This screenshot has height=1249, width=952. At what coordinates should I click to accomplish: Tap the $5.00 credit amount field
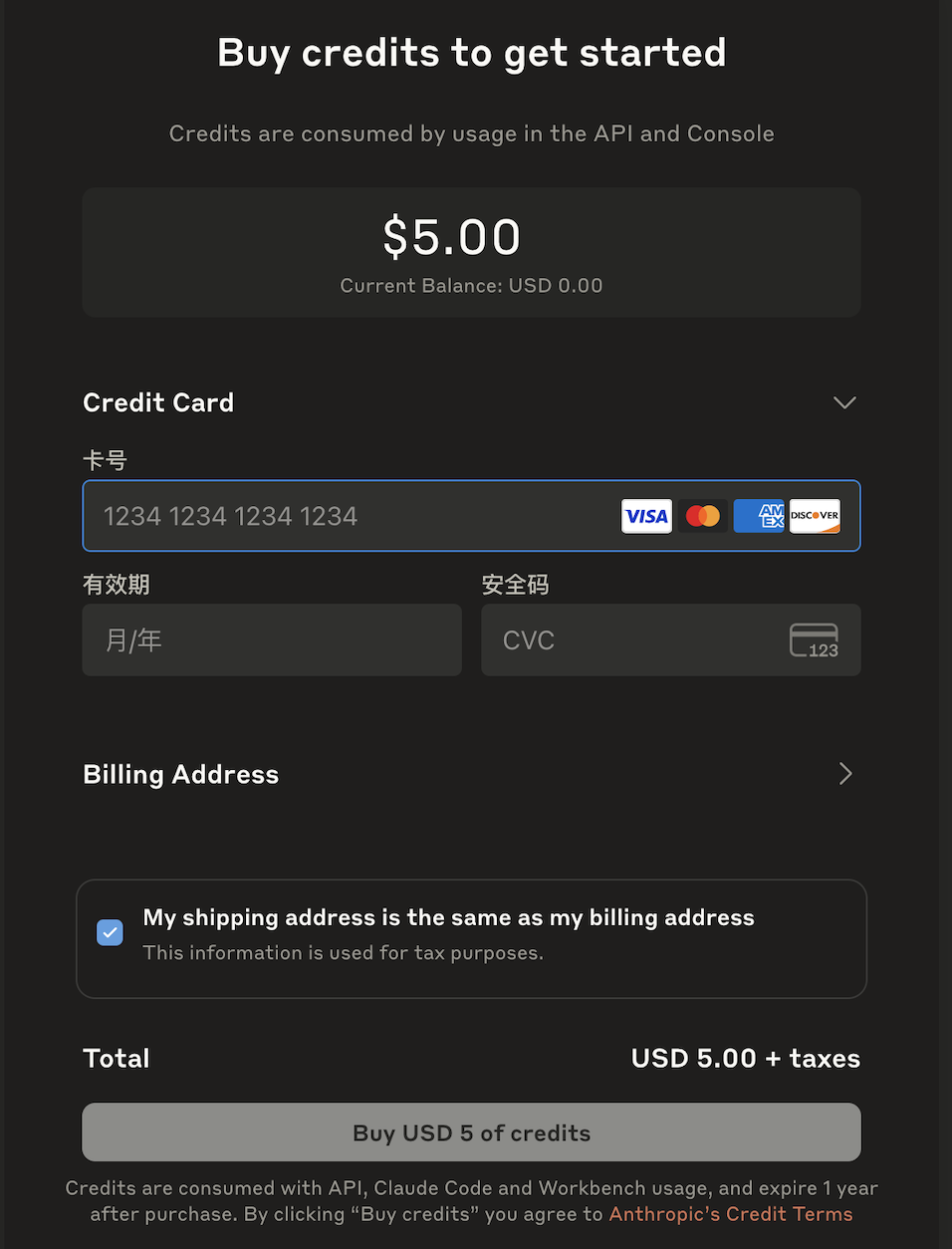tap(452, 237)
